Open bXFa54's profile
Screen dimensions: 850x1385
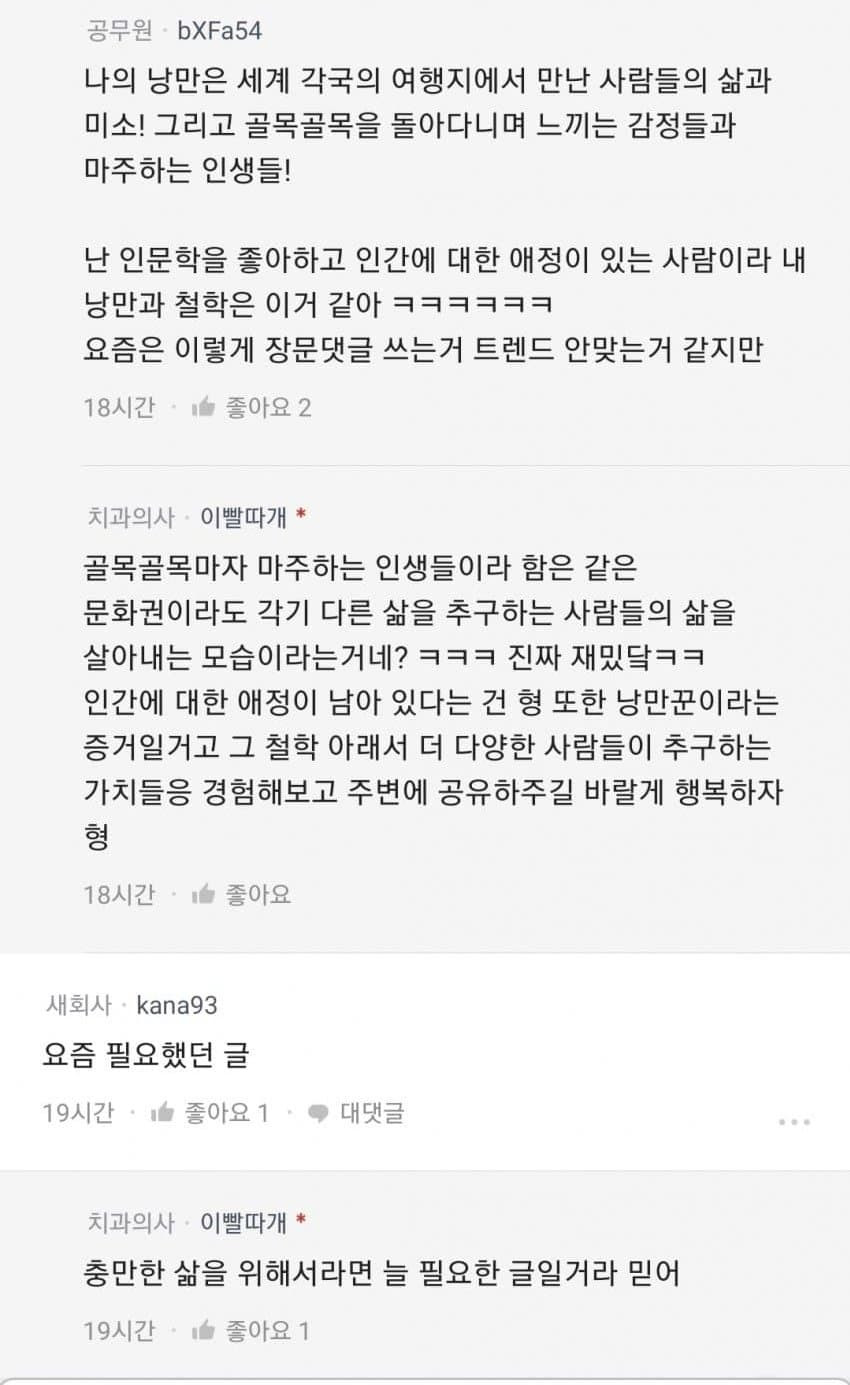(219, 31)
